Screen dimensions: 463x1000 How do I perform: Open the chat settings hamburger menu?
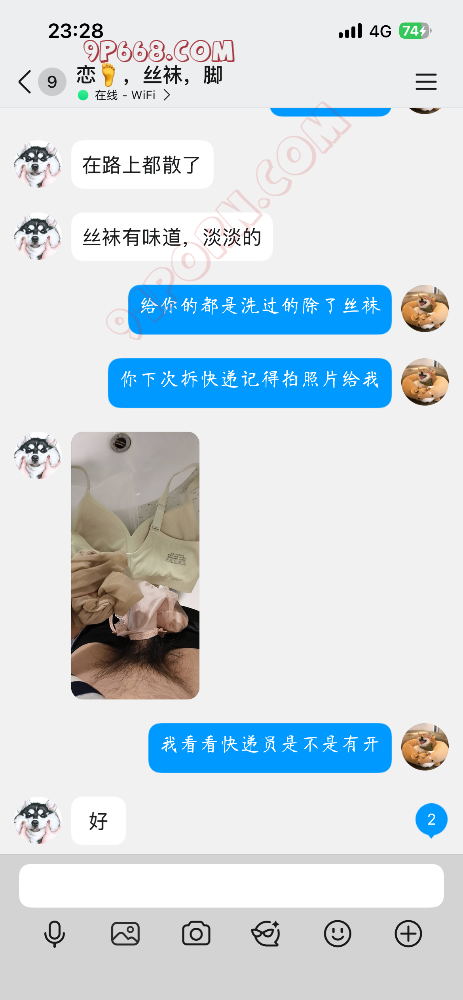[426, 82]
